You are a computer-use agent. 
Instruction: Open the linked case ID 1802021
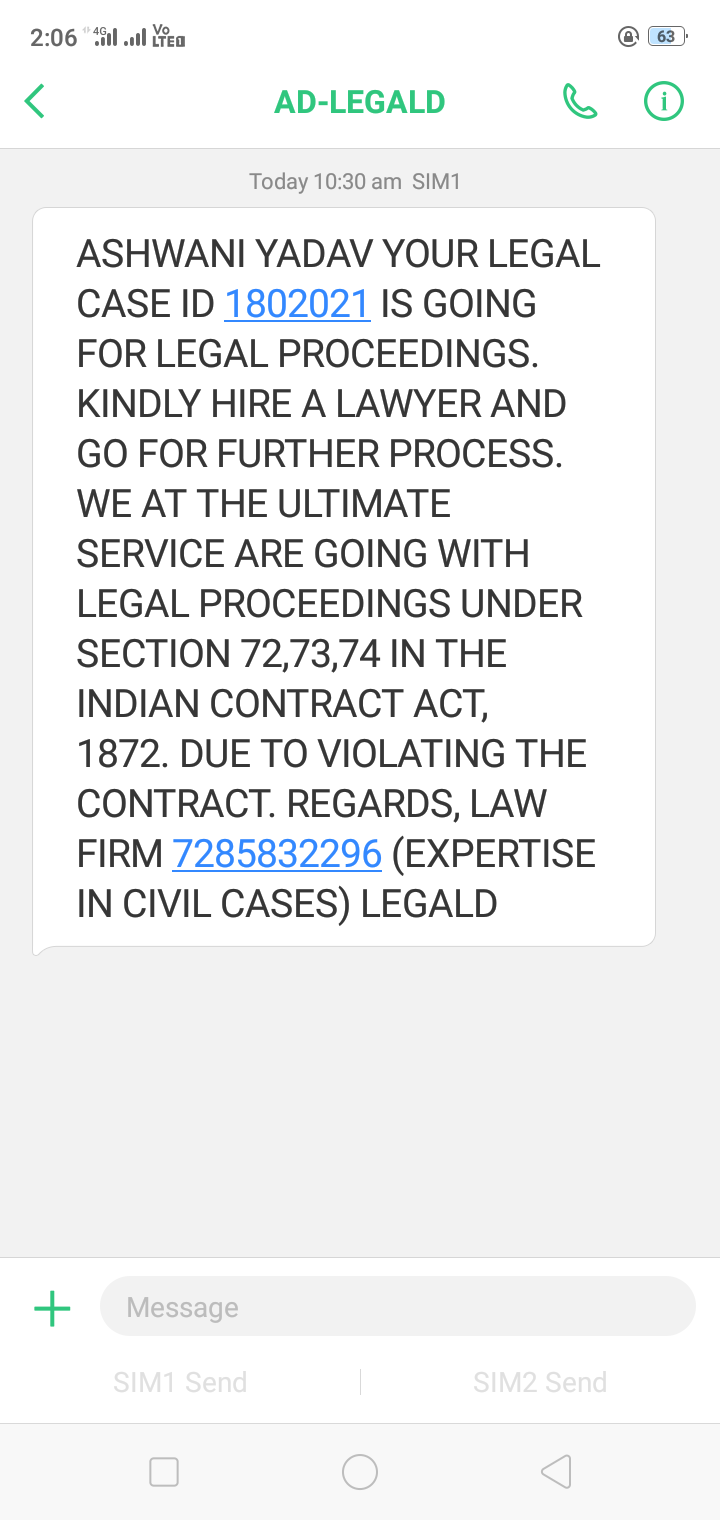[x=297, y=304]
